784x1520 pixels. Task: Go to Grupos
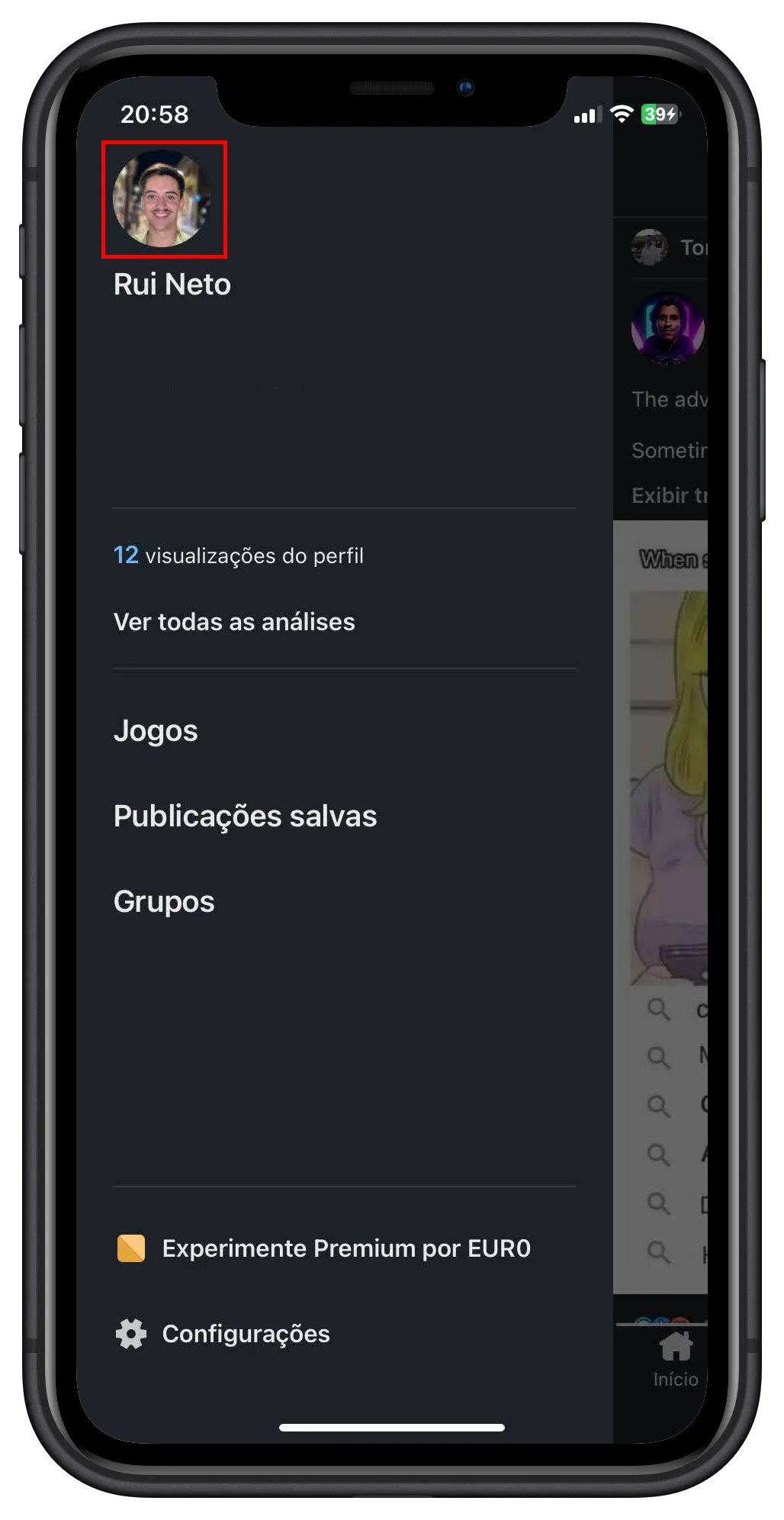[x=164, y=902]
